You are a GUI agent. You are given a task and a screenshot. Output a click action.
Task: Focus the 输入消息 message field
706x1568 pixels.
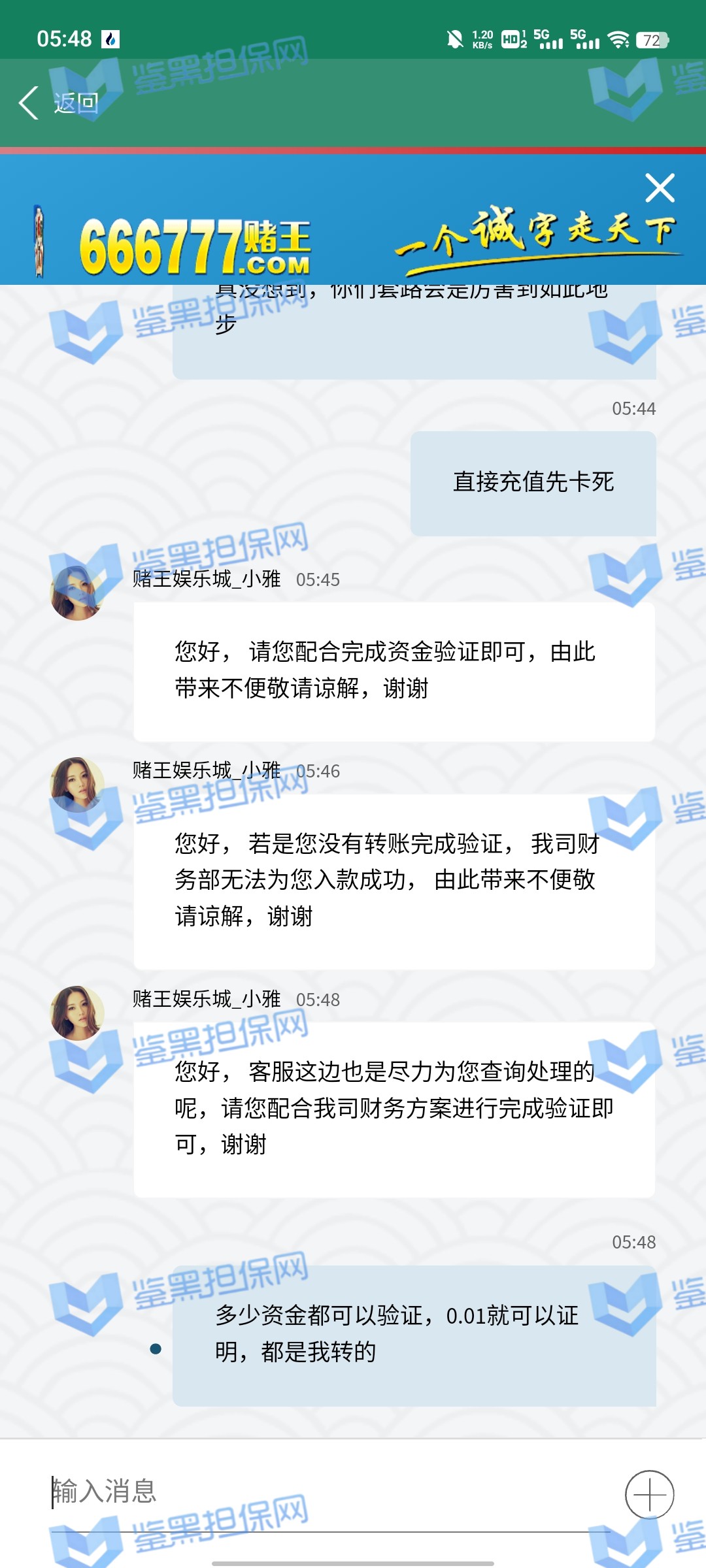coord(327,1492)
